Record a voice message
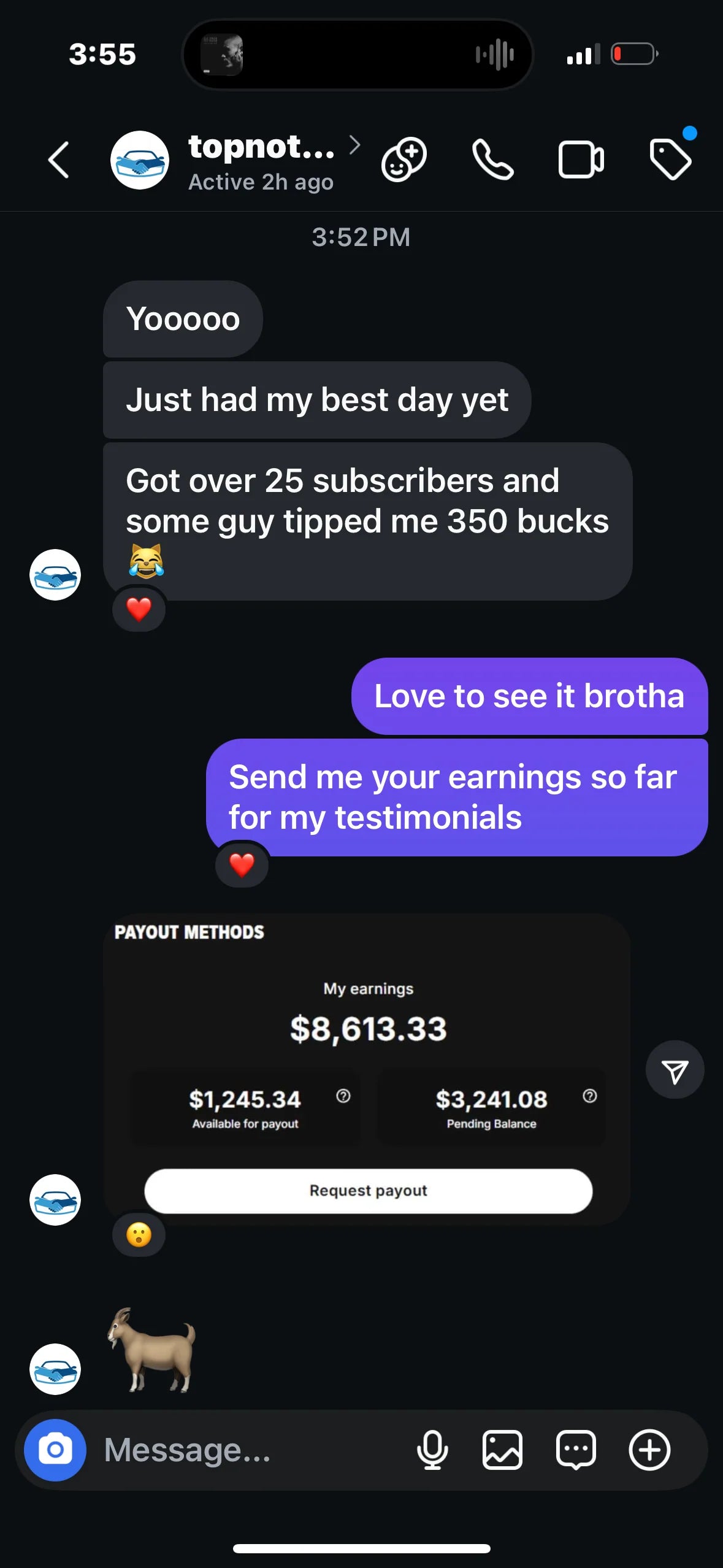 pos(432,1450)
